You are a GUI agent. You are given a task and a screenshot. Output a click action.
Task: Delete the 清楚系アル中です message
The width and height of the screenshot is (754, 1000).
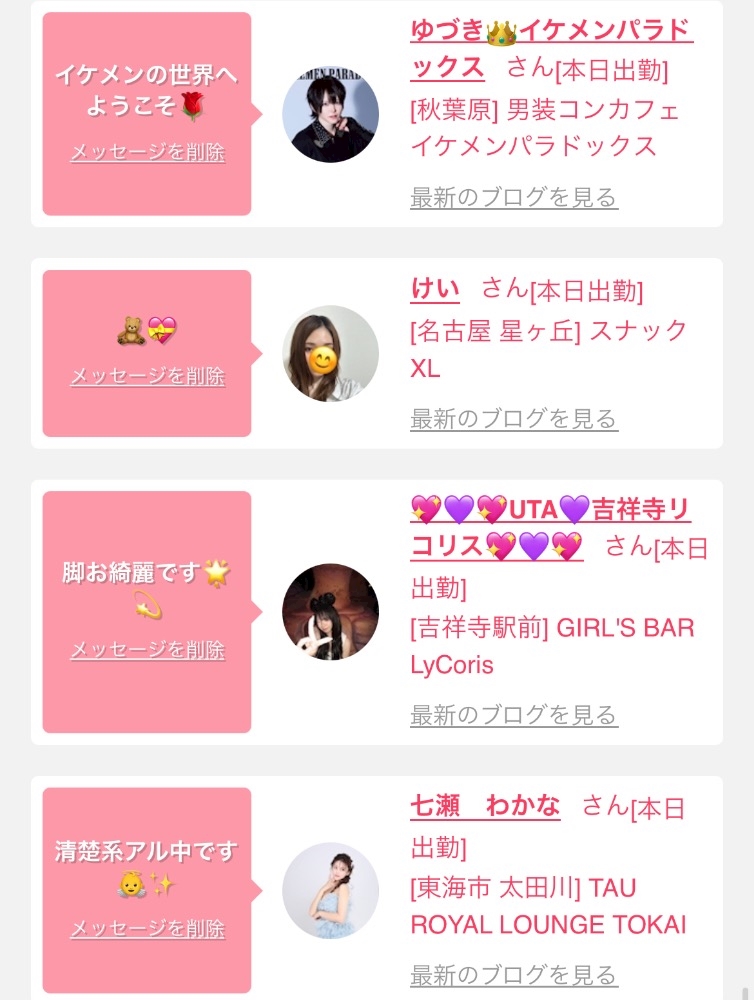(147, 929)
